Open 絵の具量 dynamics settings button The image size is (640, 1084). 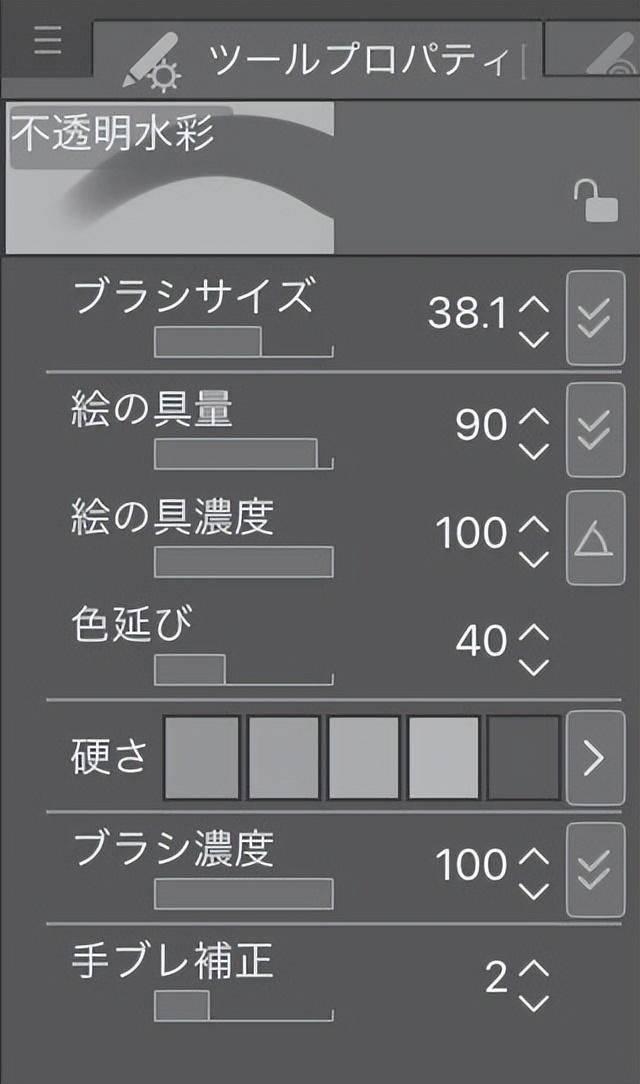pyautogui.click(x=595, y=429)
